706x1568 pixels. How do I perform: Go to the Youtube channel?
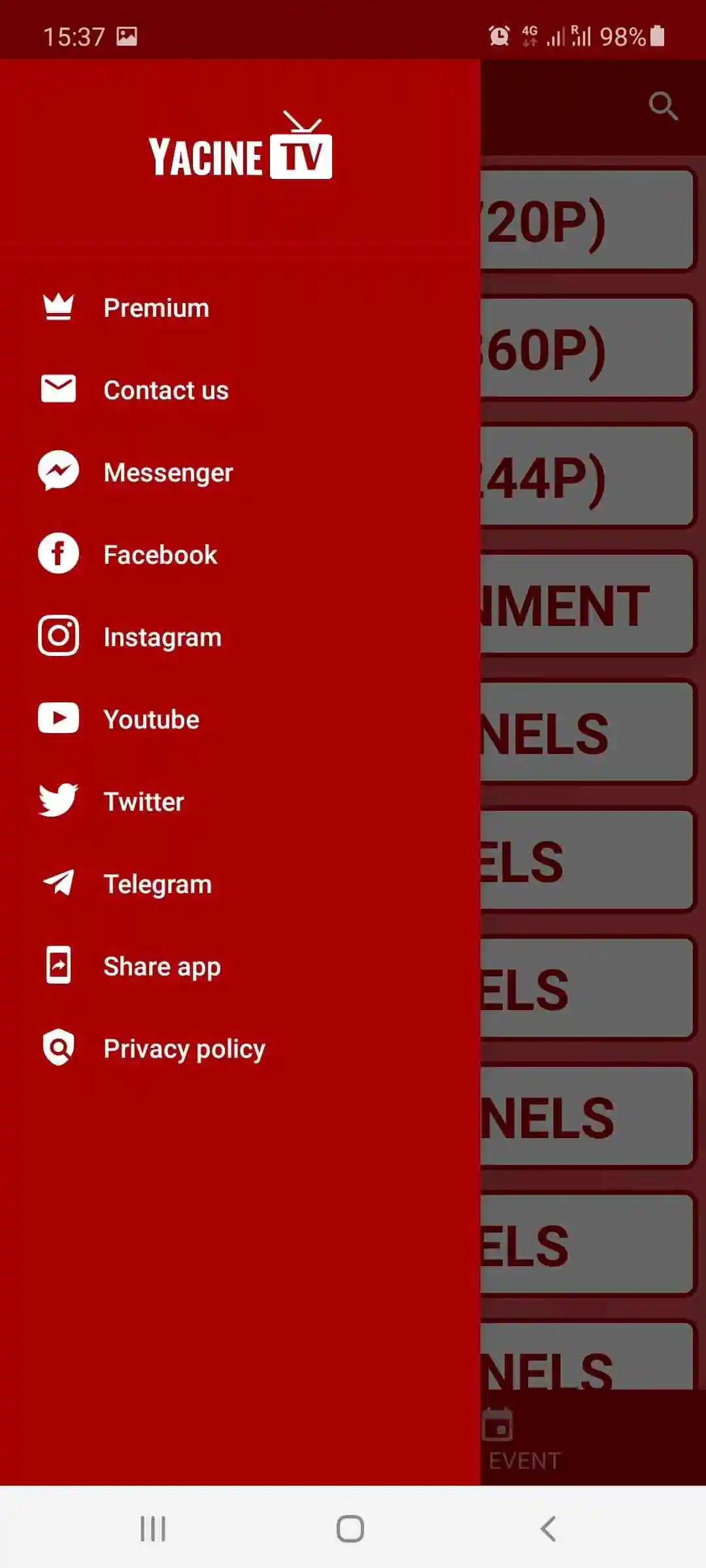point(151,719)
